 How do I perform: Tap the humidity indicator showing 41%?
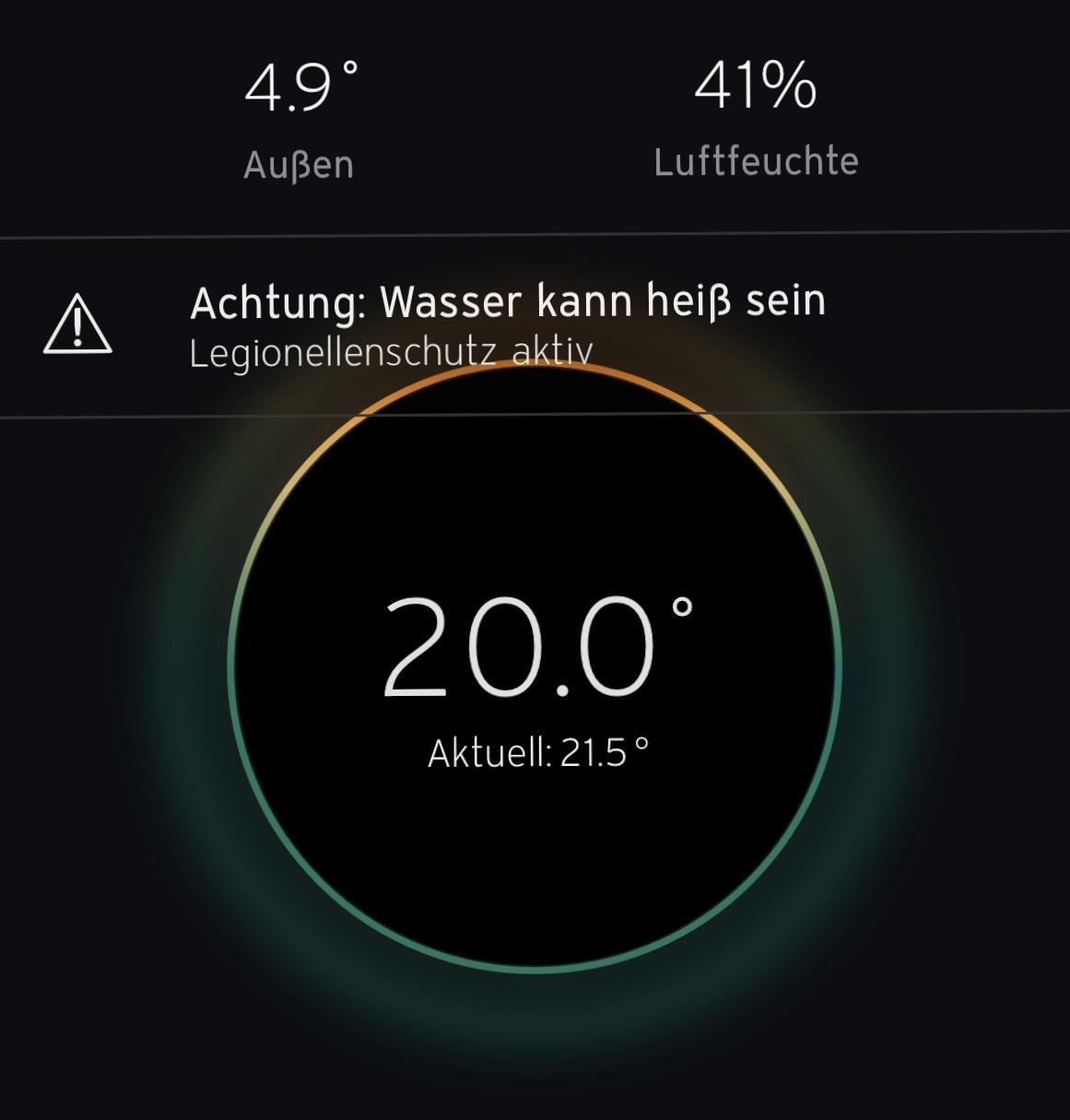[x=756, y=88]
